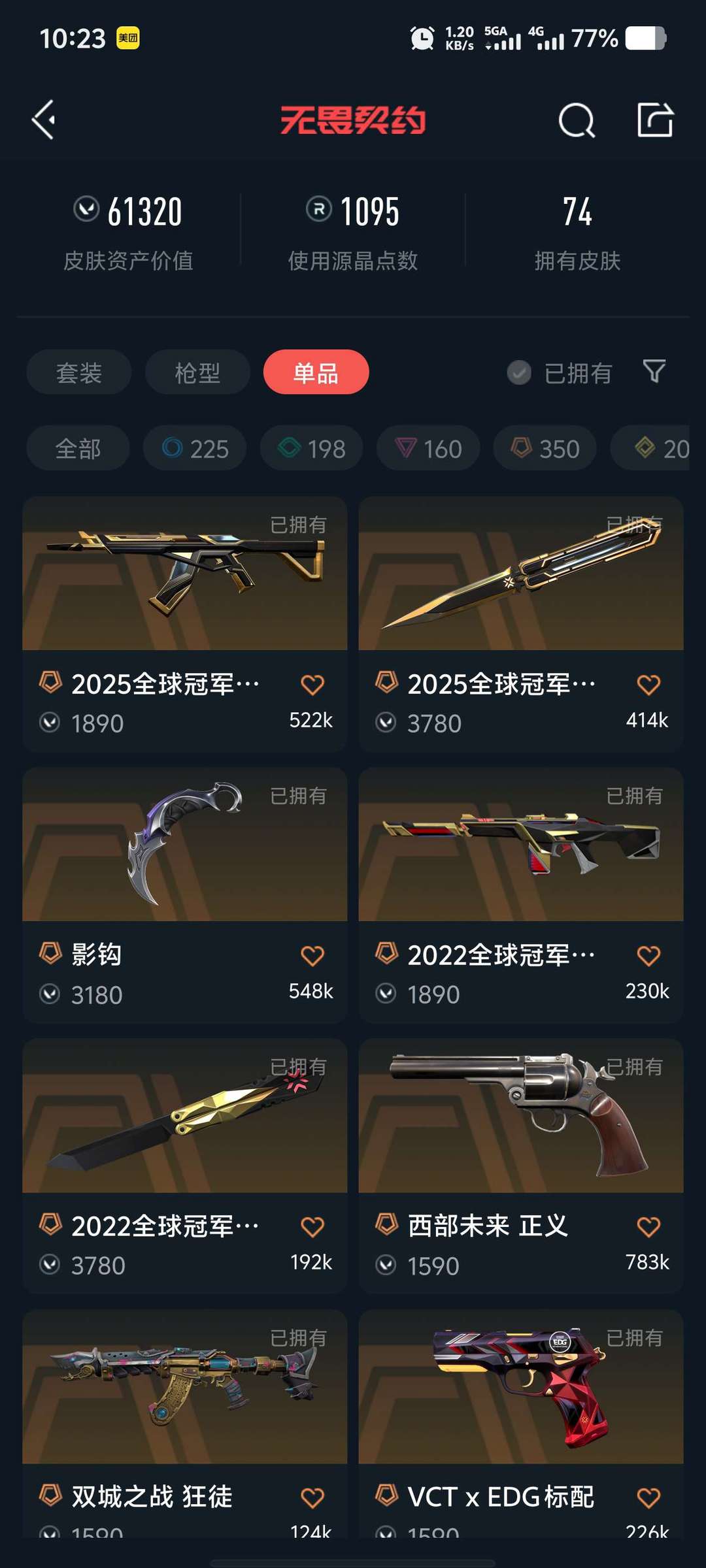Switch to the 枪型 tab
This screenshot has height=1568, width=706.
pyautogui.click(x=197, y=372)
